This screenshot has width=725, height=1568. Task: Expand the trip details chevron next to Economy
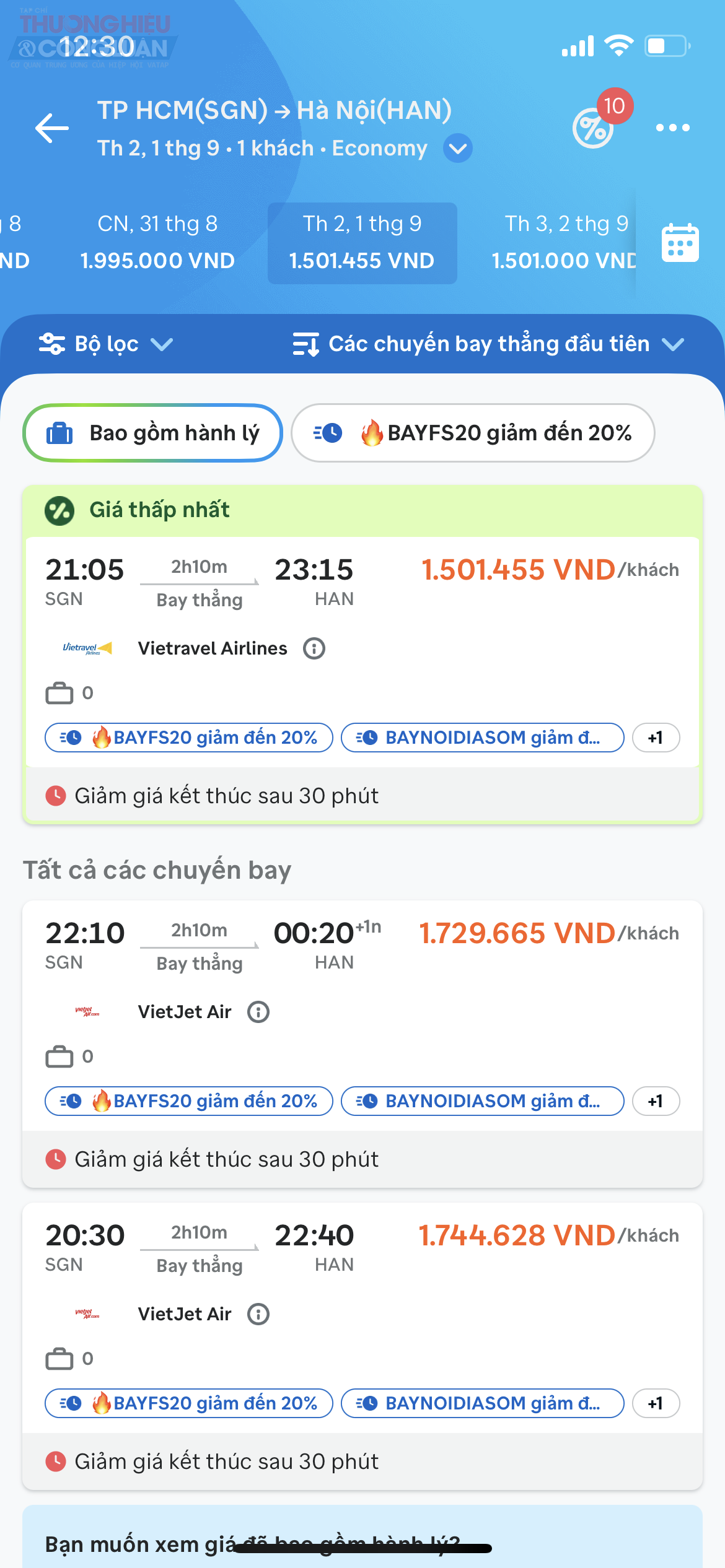[x=458, y=149]
